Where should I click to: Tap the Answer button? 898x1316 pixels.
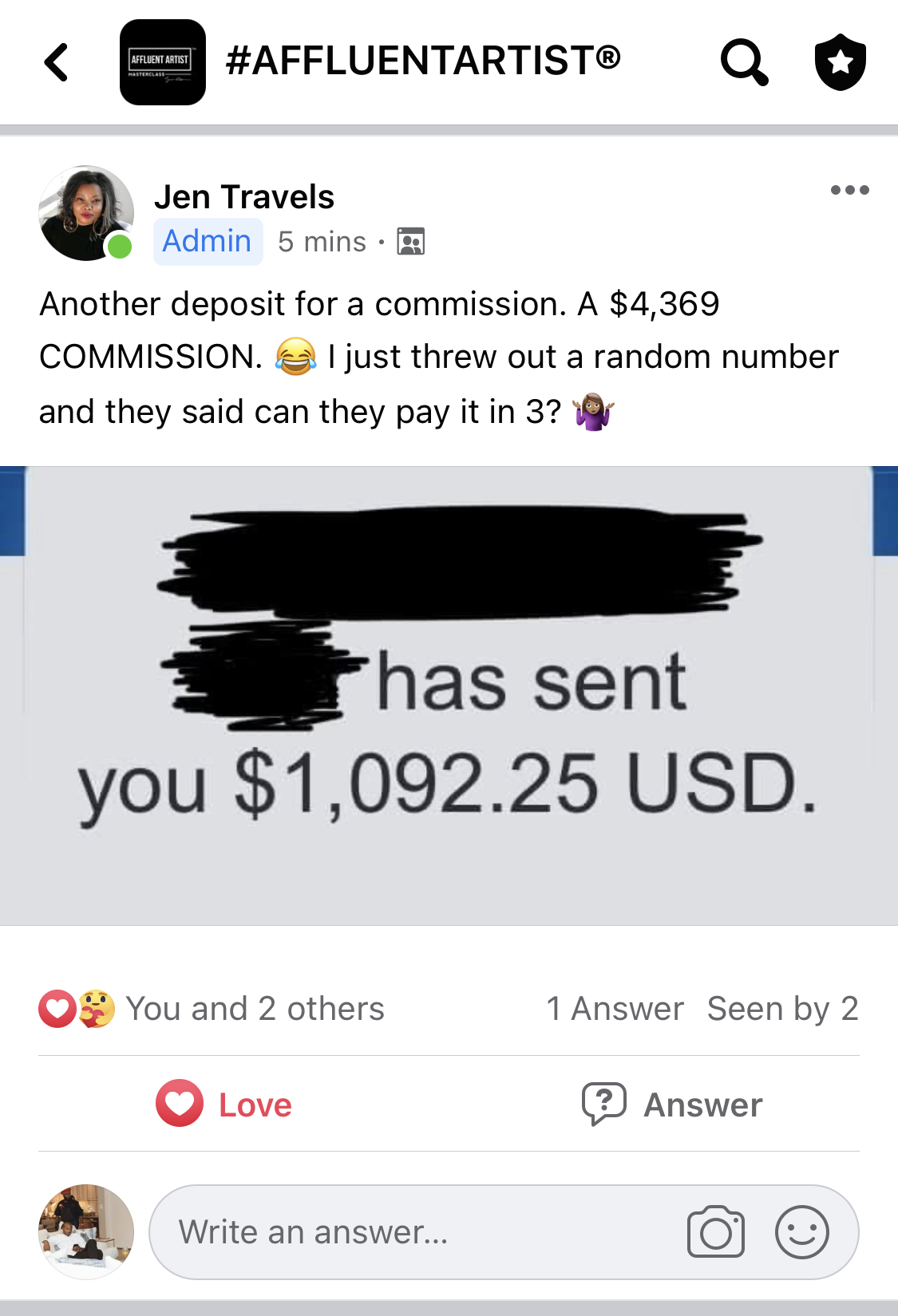[672, 1105]
